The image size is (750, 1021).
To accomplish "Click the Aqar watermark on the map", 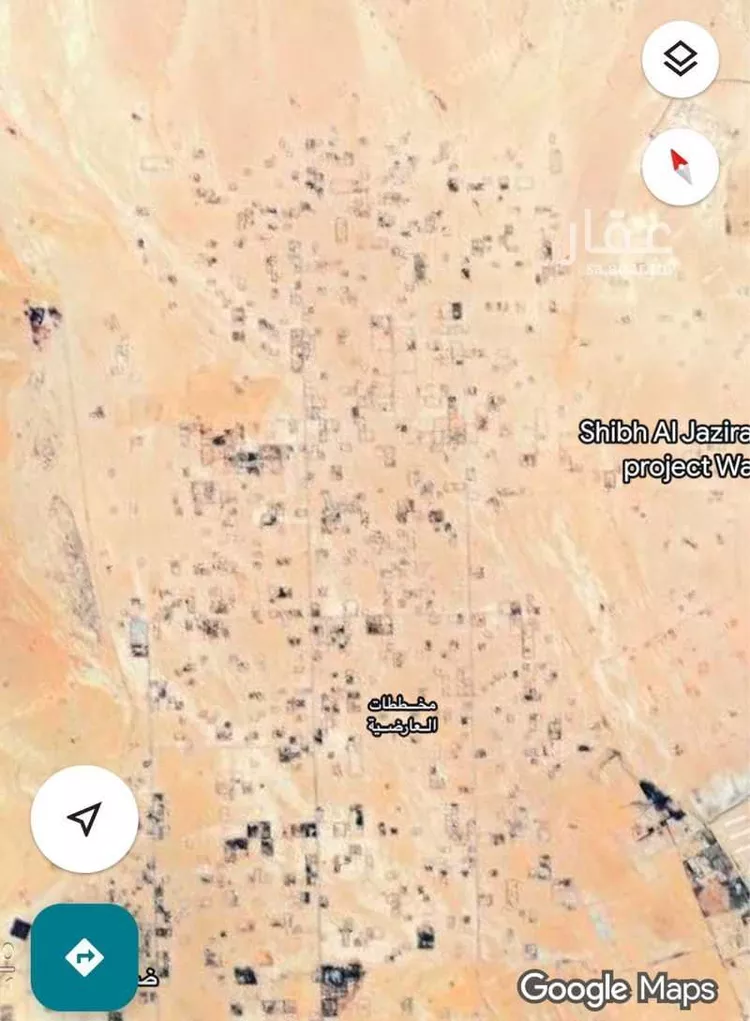I will click(x=620, y=240).
